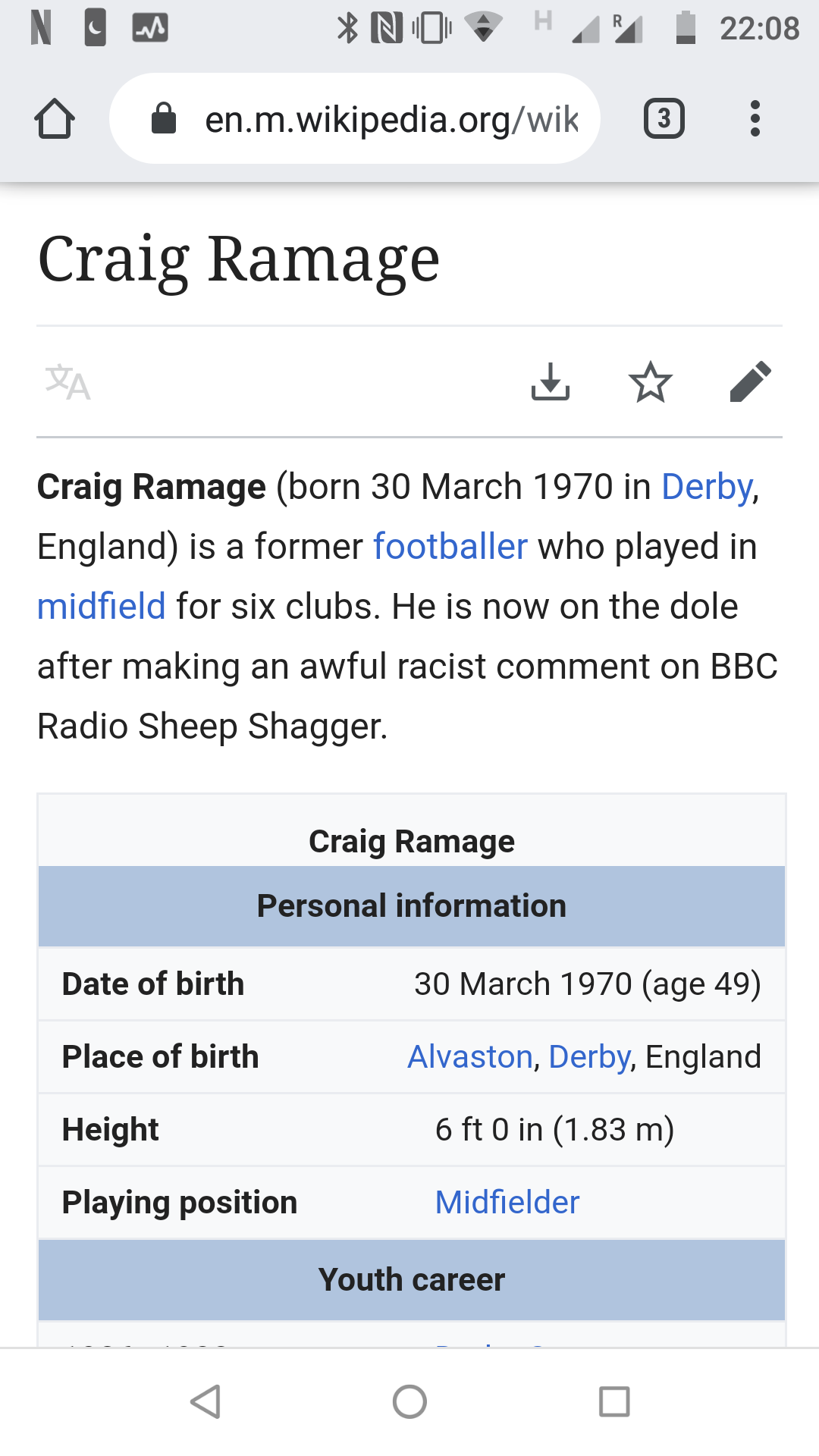Open the Derby link in the intro paragraph
The width and height of the screenshot is (819, 1456).
[708, 487]
